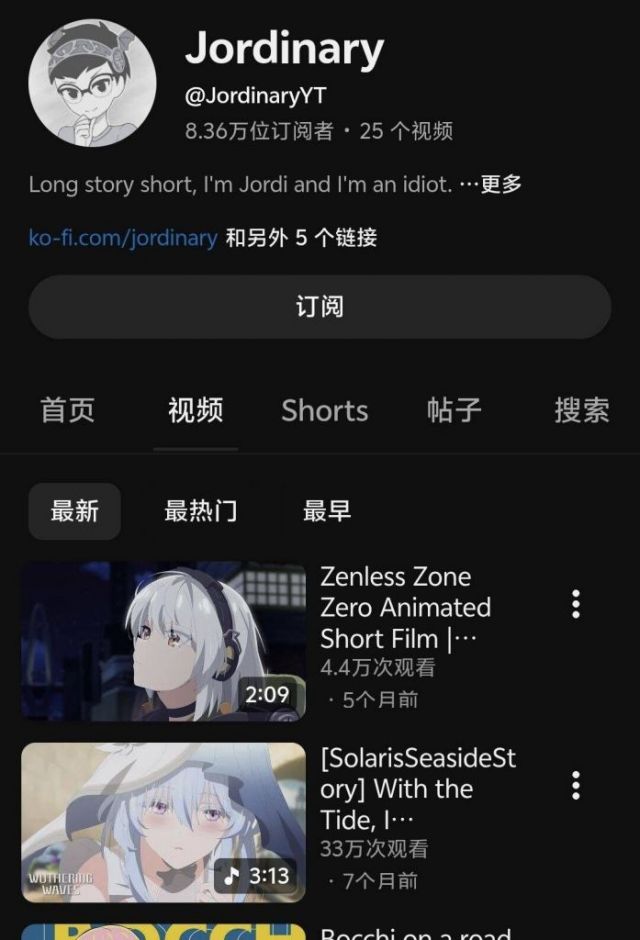Play the Zenless Zone Zero Animated Short Film
This screenshot has width=640, height=940.
pos(163,641)
